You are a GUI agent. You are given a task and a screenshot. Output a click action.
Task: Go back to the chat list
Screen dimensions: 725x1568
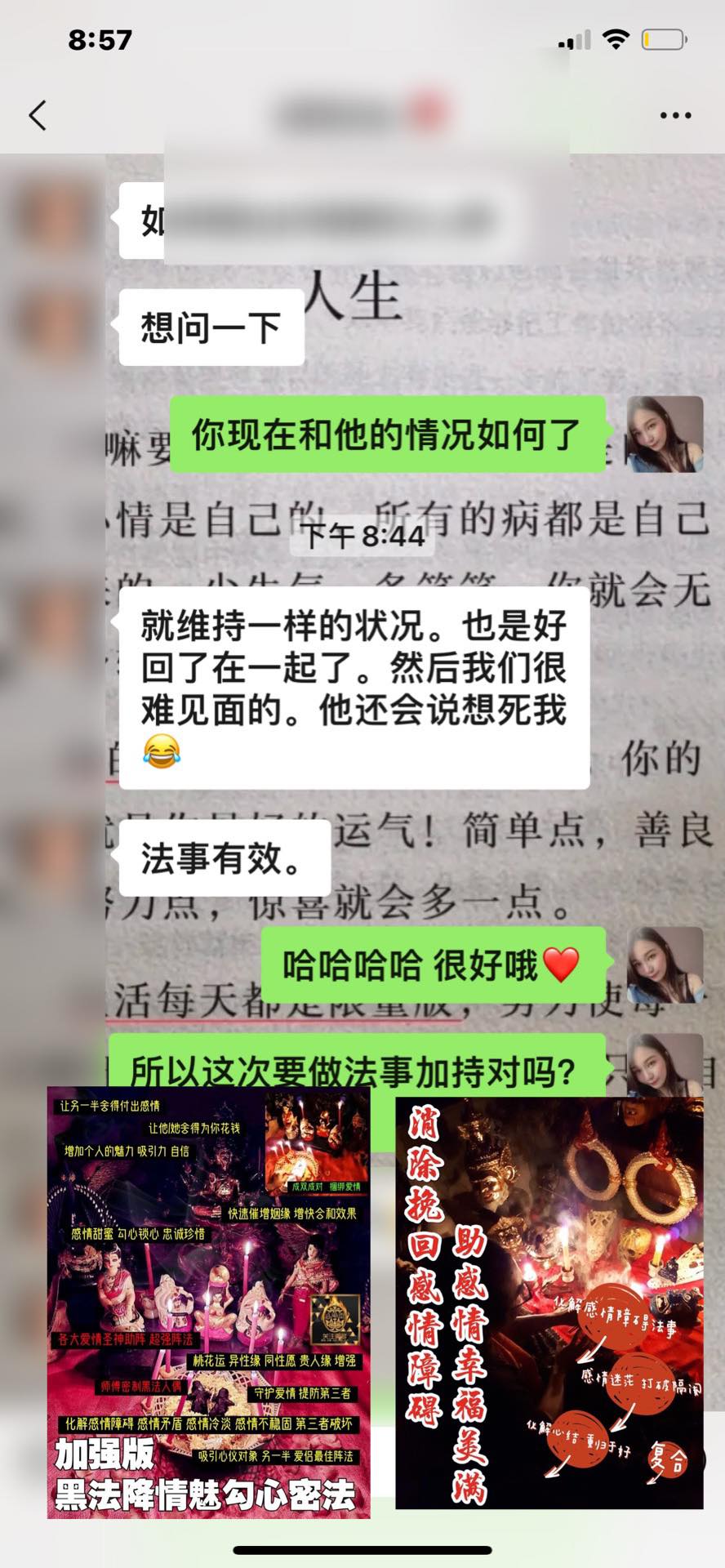click(38, 115)
